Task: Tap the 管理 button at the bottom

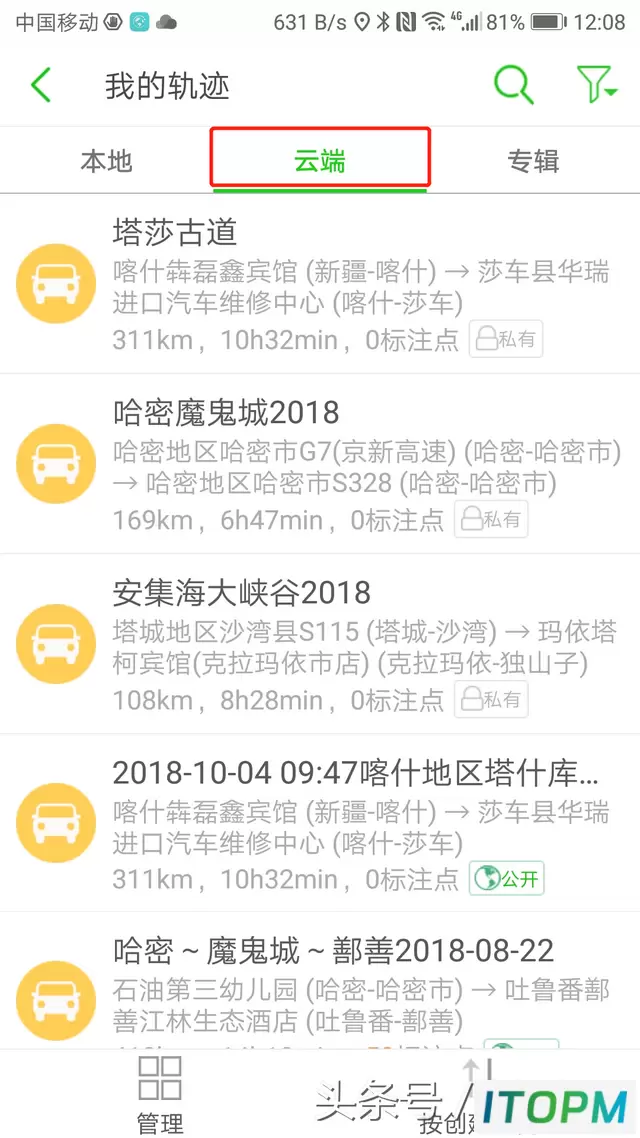Action: point(160,1094)
